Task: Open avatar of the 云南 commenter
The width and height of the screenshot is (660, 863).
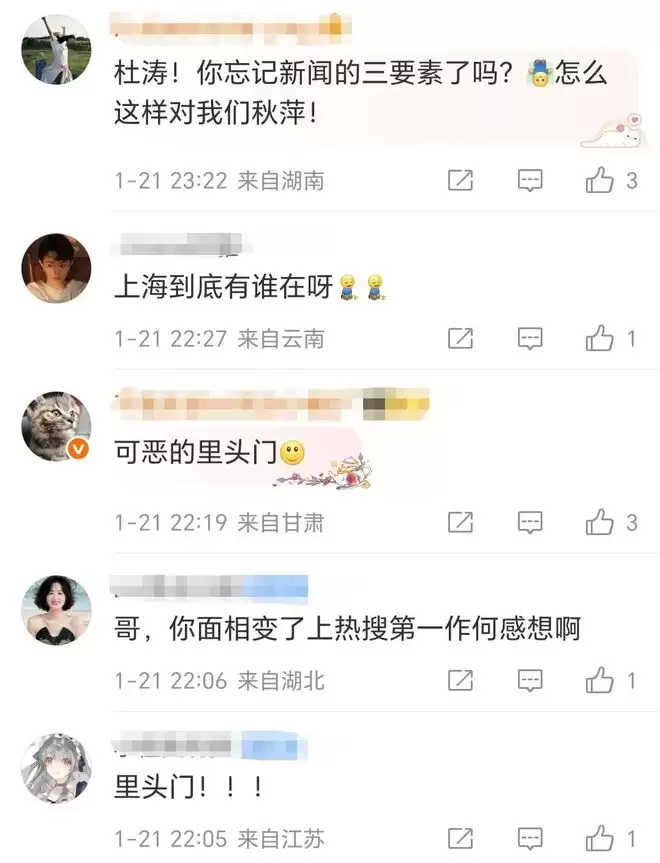Action: 56,268
